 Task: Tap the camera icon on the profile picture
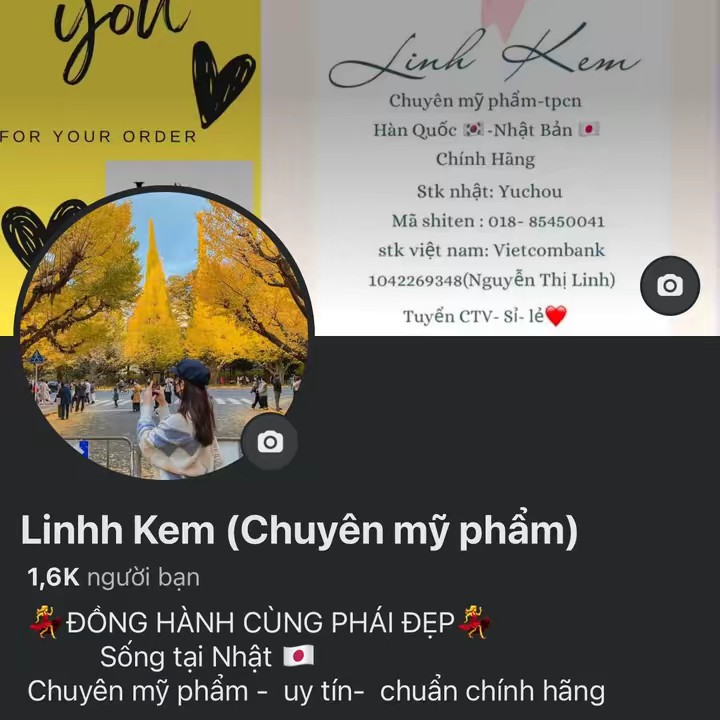point(270,442)
